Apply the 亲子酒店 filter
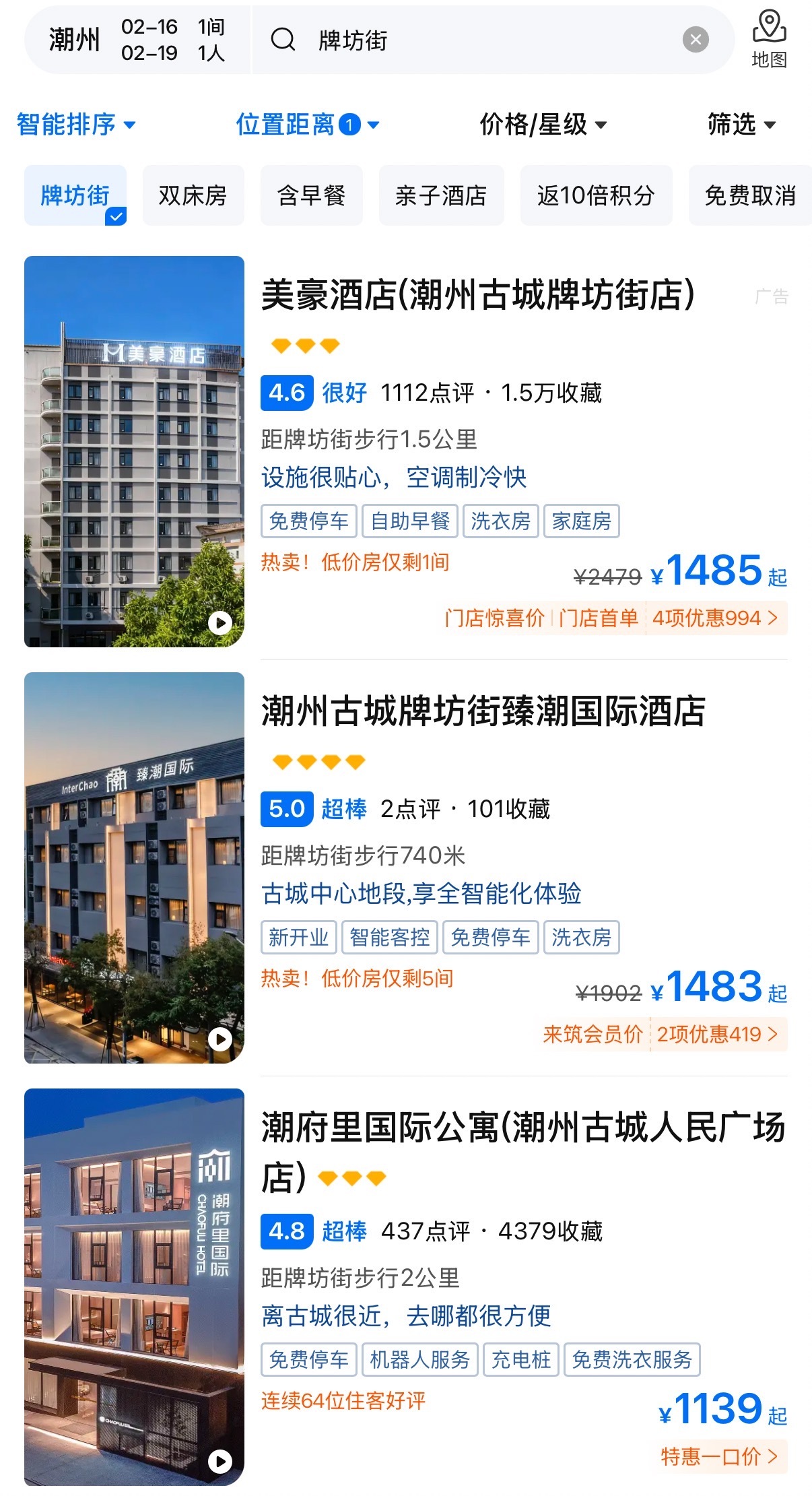This screenshot has height=1496, width=812. pos(441,196)
